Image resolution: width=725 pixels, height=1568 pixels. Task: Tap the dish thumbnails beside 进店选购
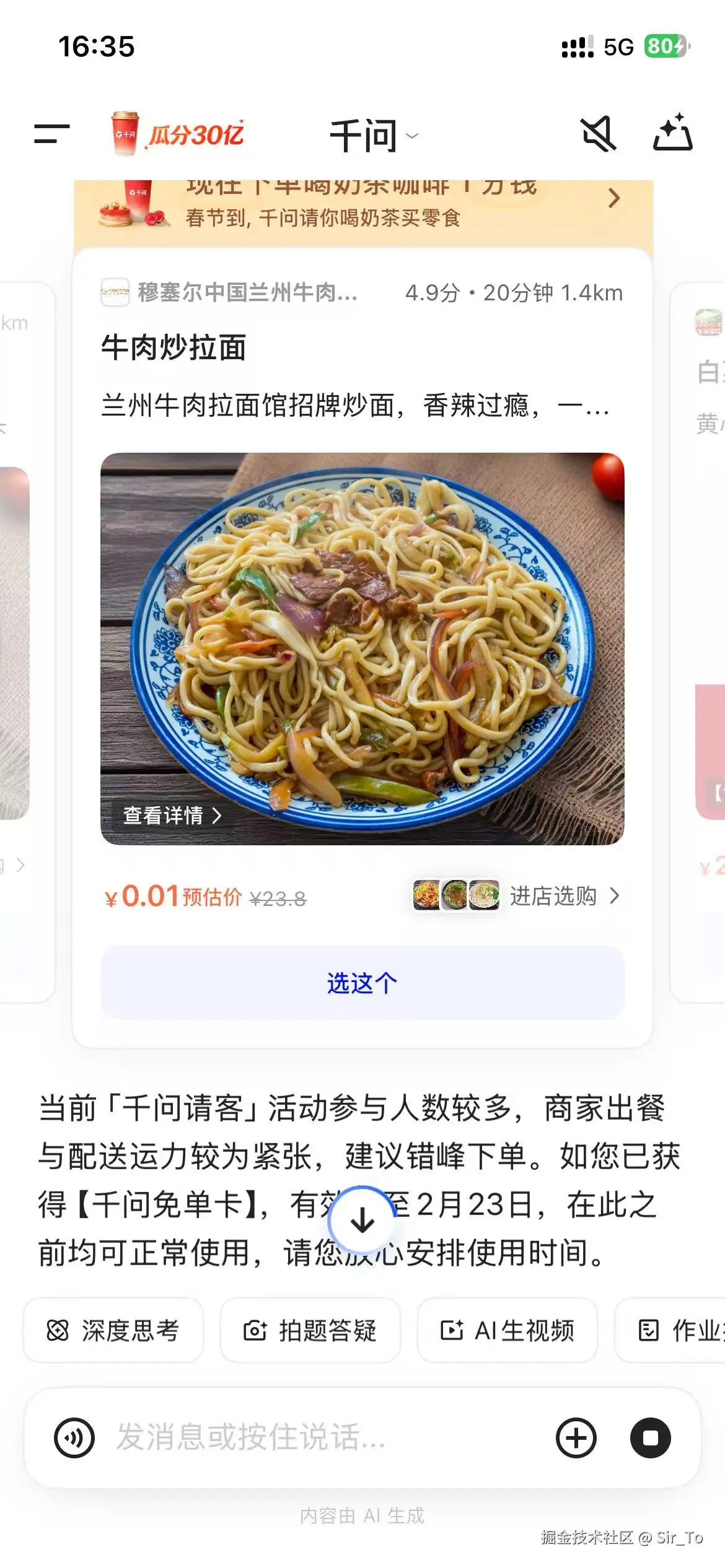tap(455, 895)
